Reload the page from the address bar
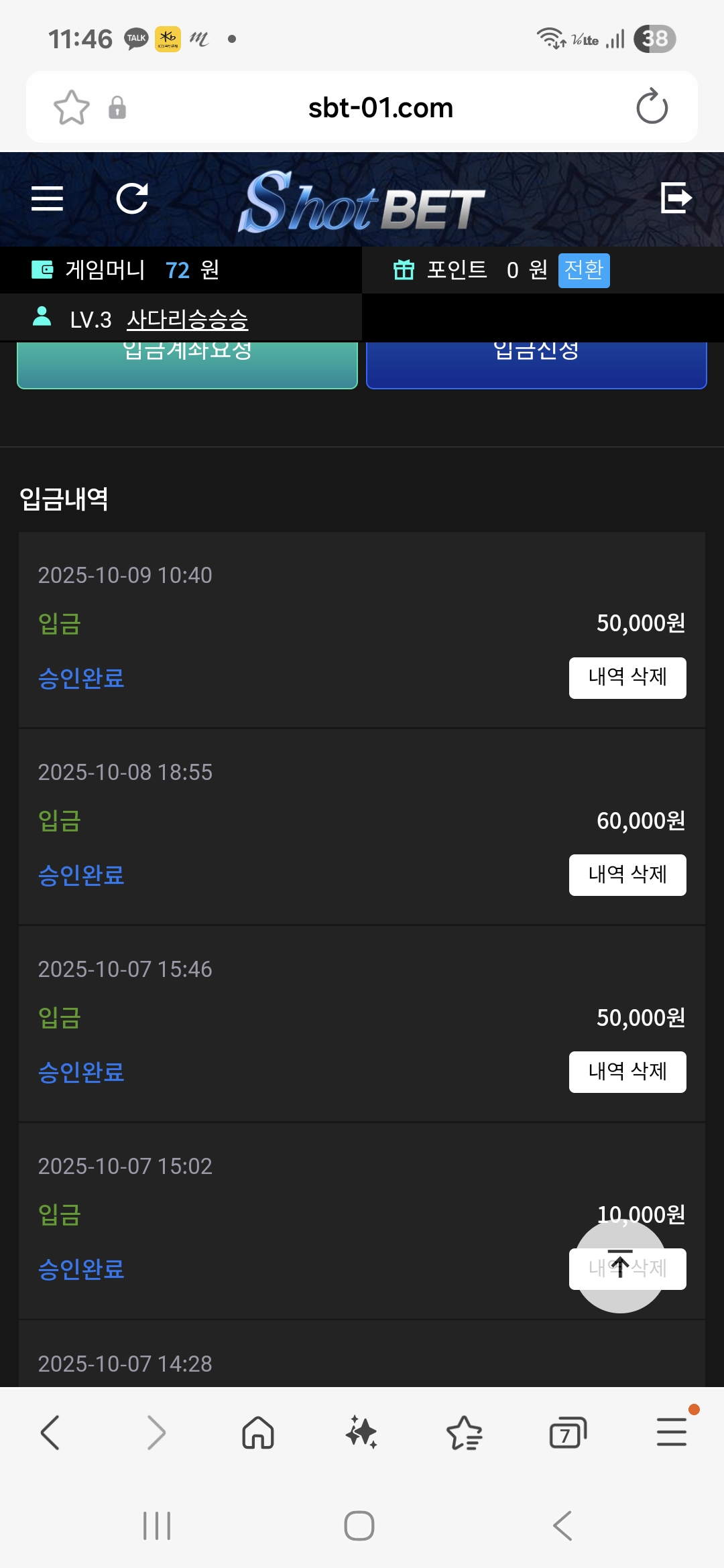 652,107
